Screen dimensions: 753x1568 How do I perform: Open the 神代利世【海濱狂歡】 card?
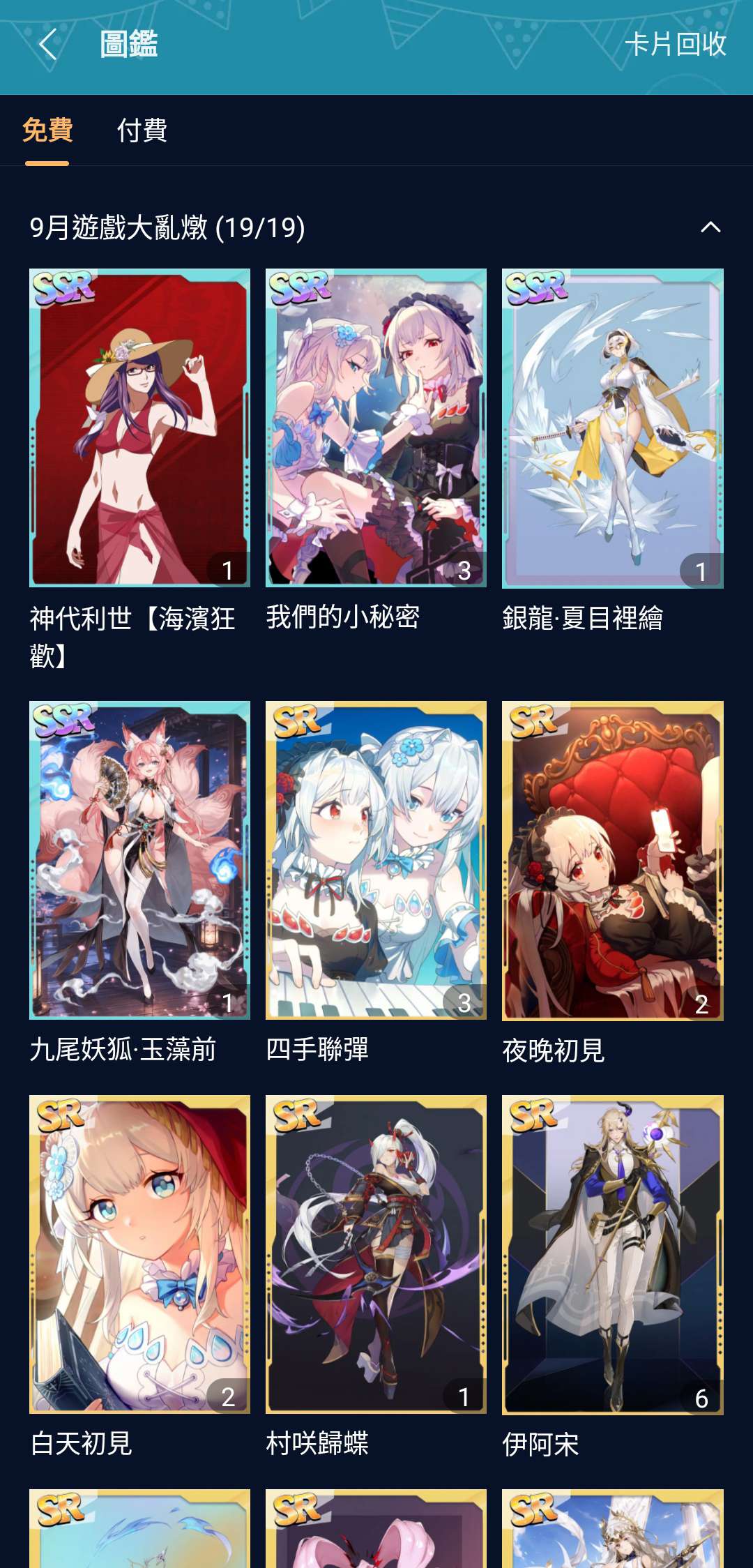coord(139,428)
